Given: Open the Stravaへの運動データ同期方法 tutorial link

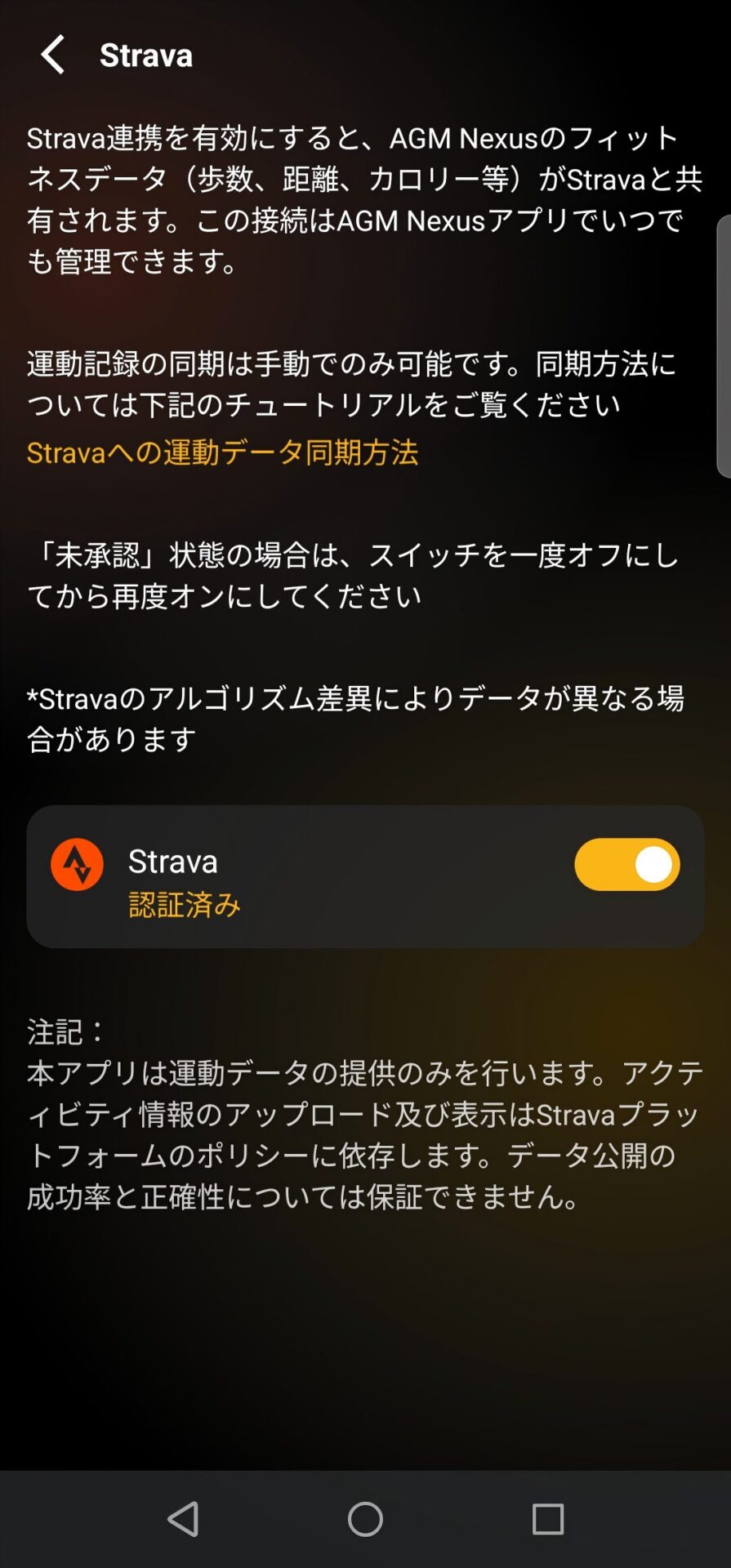Looking at the screenshot, I should pyautogui.click(x=221, y=454).
